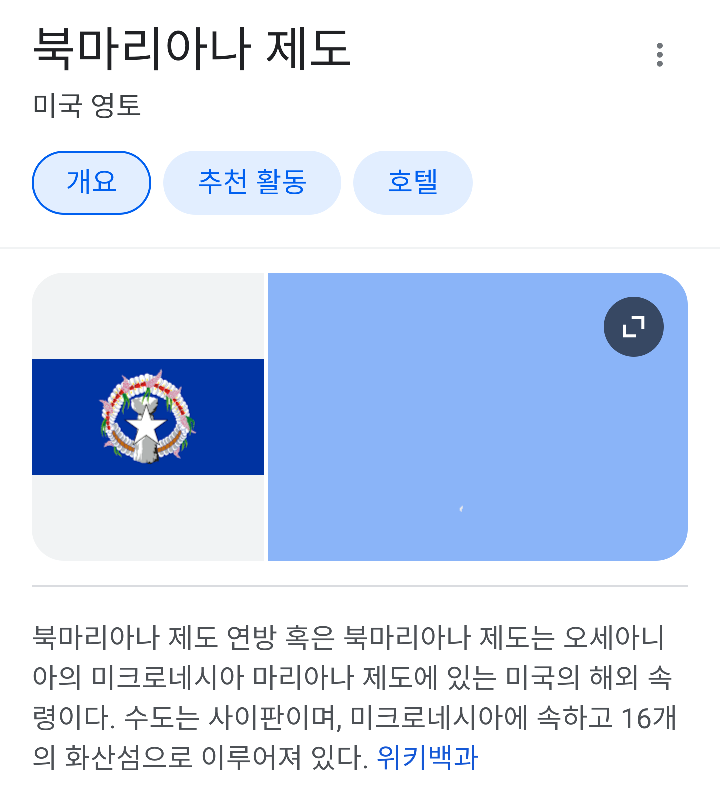Open the three-dot overflow menu
This screenshot has width=720, height=793.
click(x=659, y=55)
